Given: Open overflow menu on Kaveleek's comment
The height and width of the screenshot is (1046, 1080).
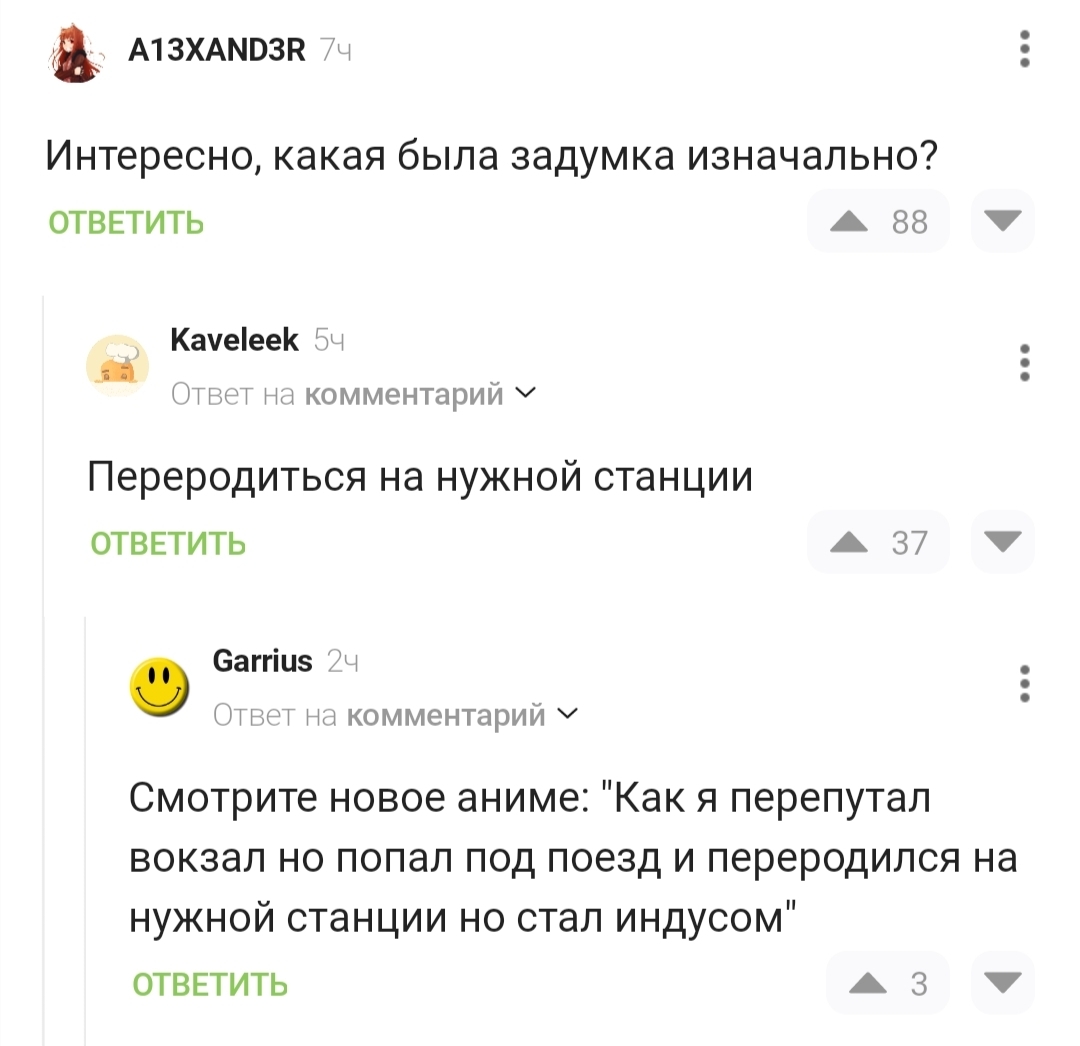Looking at the screenshot, I should point(1024,362).
